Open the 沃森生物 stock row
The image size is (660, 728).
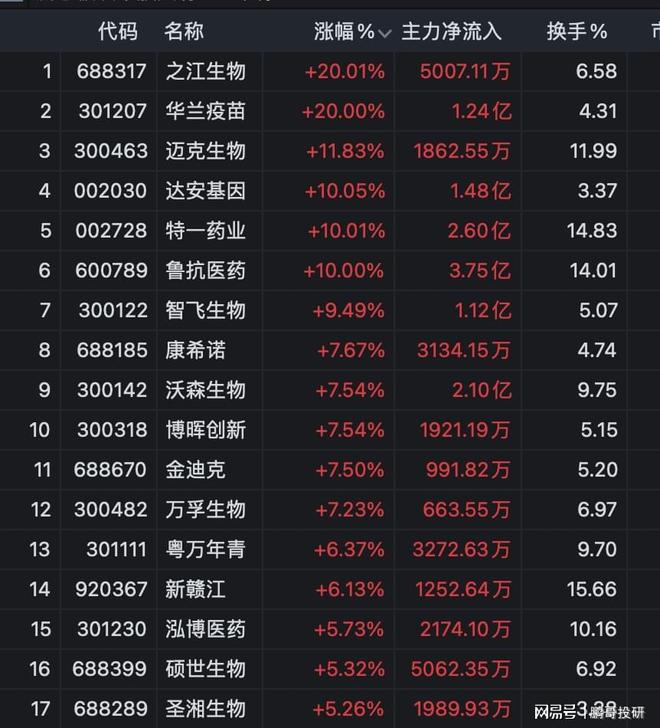point(205,390)
